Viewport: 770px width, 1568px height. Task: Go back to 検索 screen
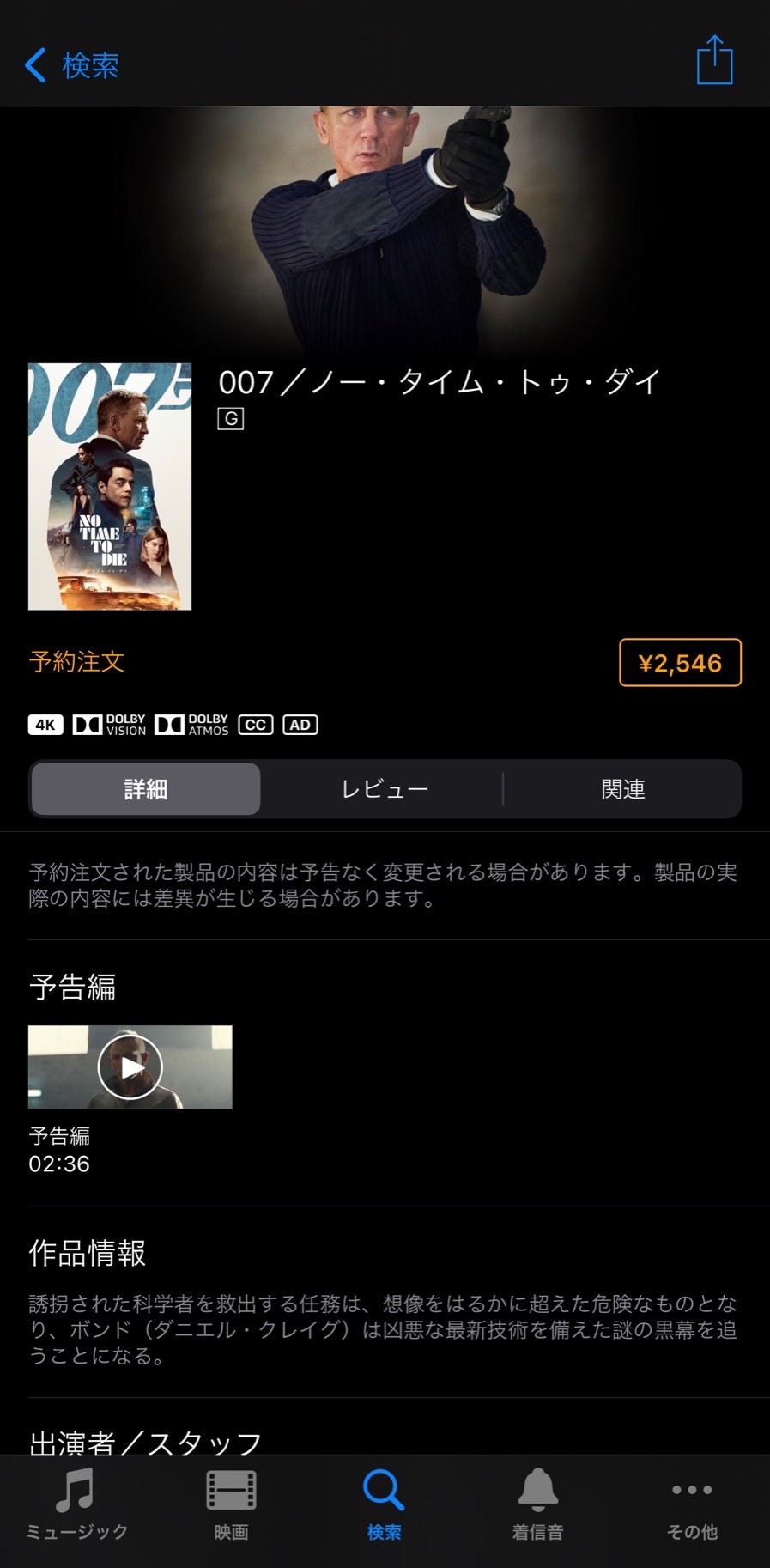(x=72, y=65)
